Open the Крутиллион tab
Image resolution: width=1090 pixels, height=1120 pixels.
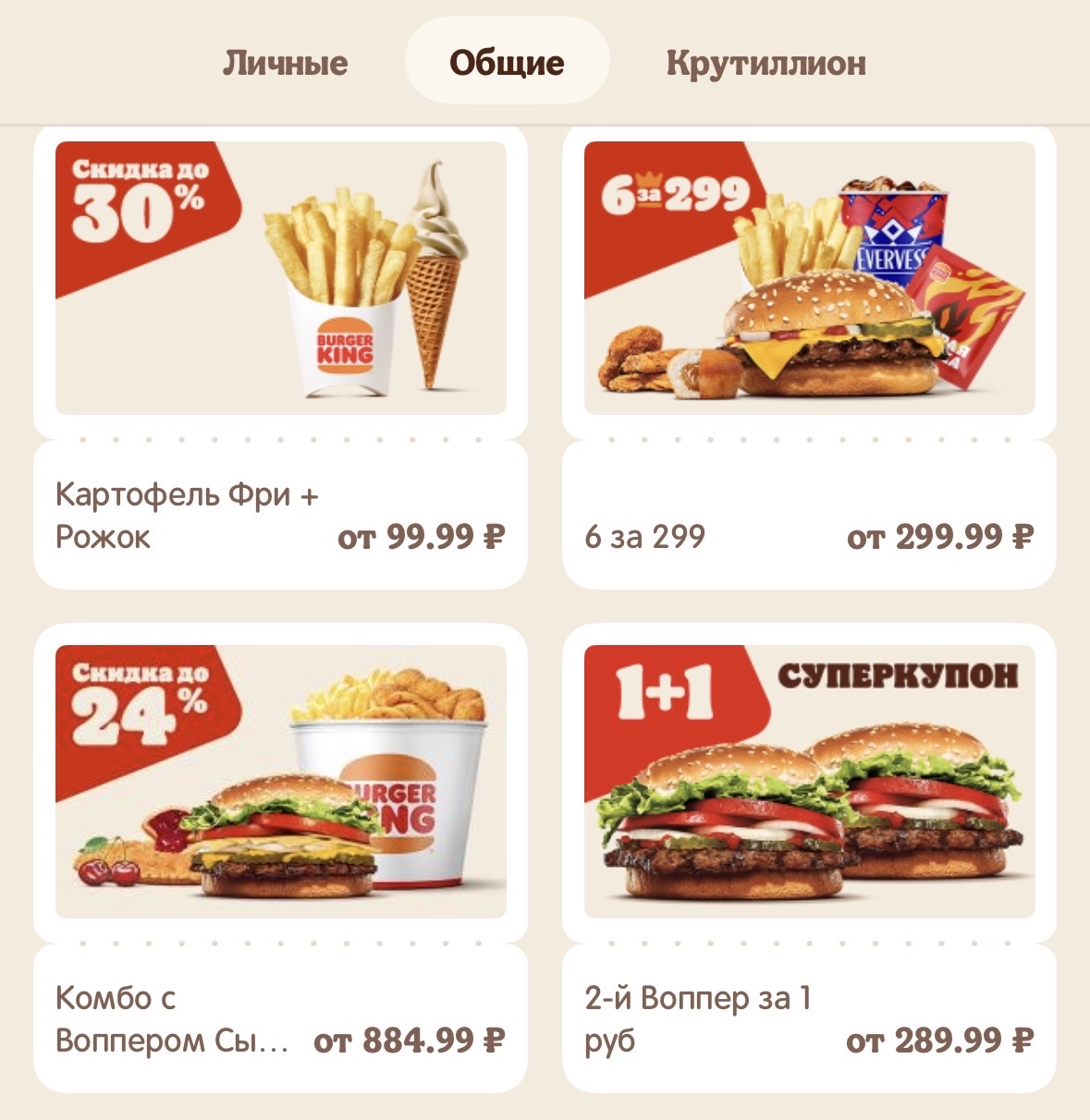pyautogui.click(x=765, y=63)
